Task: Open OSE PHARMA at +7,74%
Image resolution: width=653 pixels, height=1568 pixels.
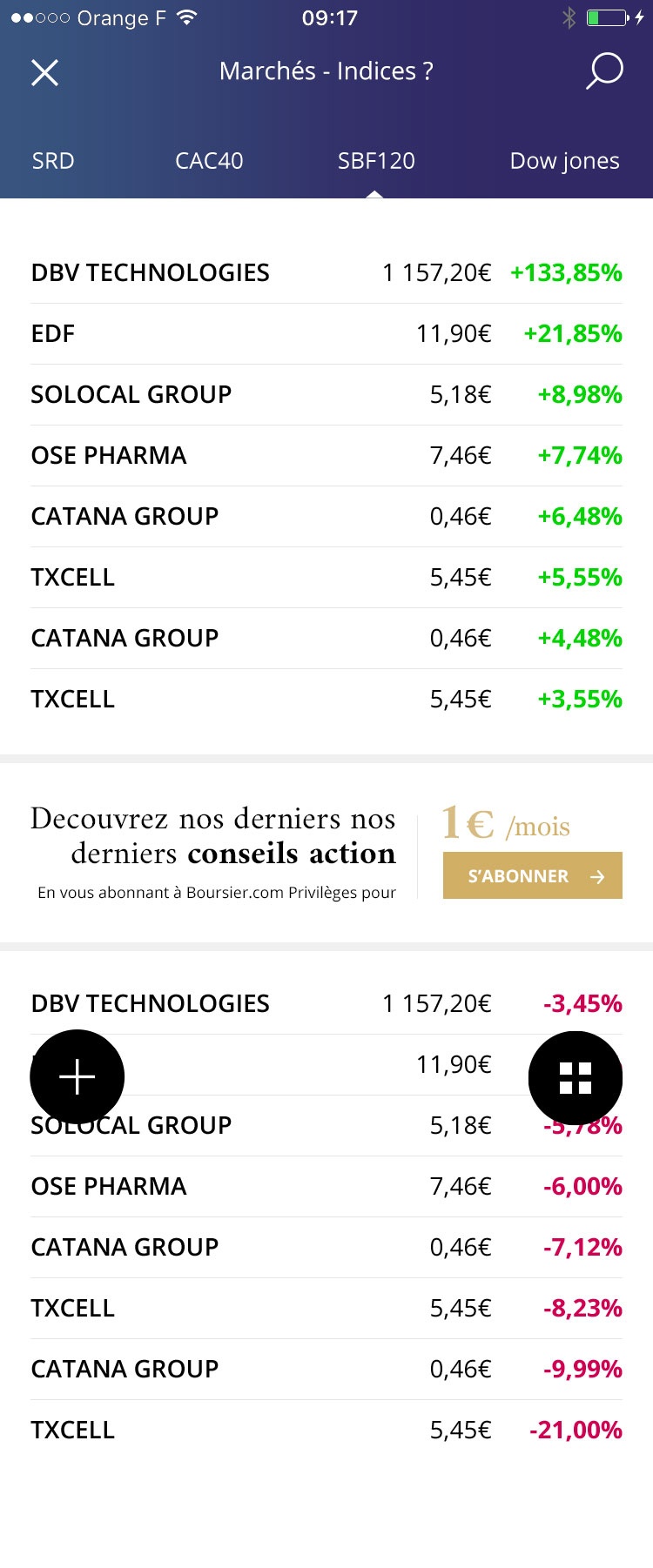Action: (326, 456)
